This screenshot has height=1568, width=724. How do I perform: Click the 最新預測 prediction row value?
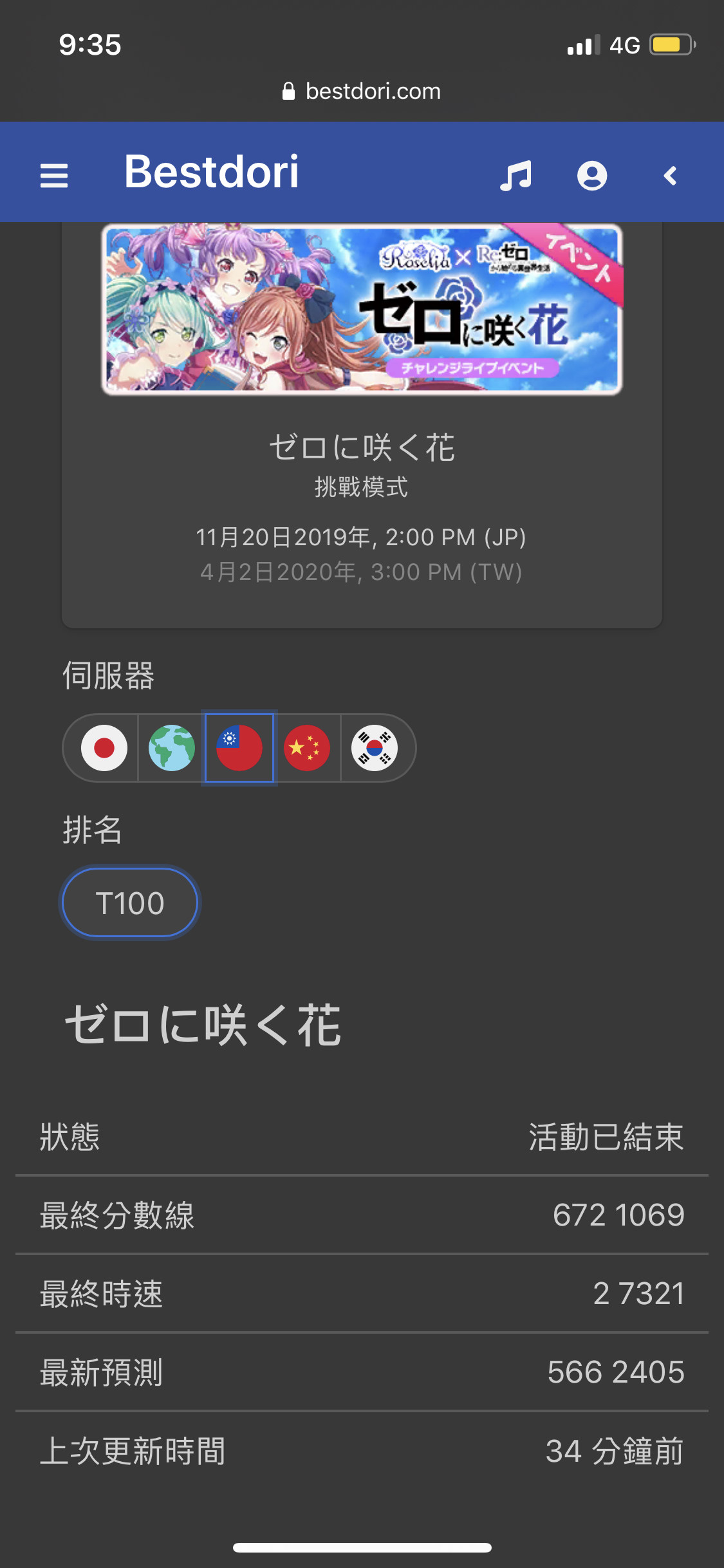coord(616,1372)
